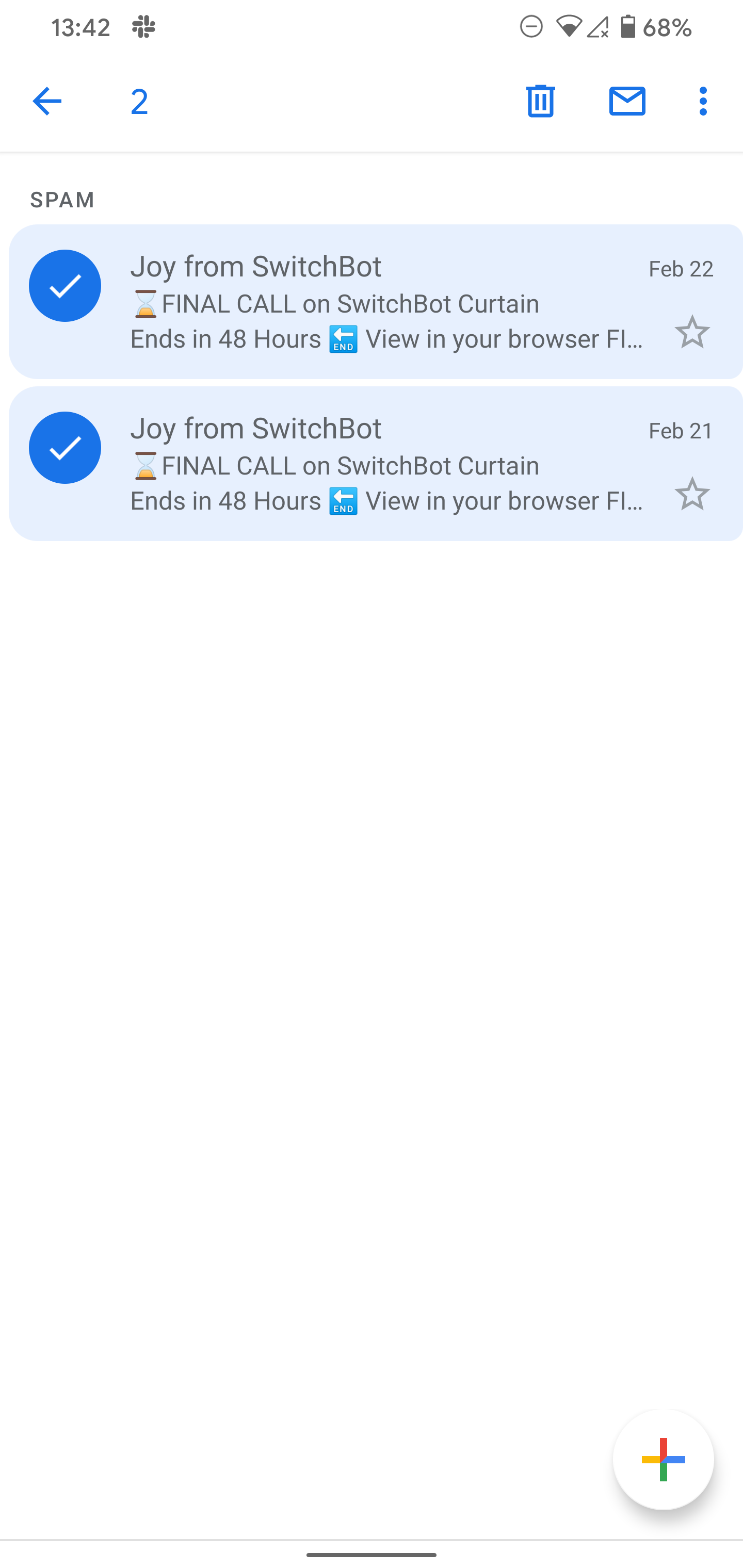Viewport: 743px width, 1568px height.
Task: Mark selected messages as read with envelope icon
Action: (x=628, y=101)
